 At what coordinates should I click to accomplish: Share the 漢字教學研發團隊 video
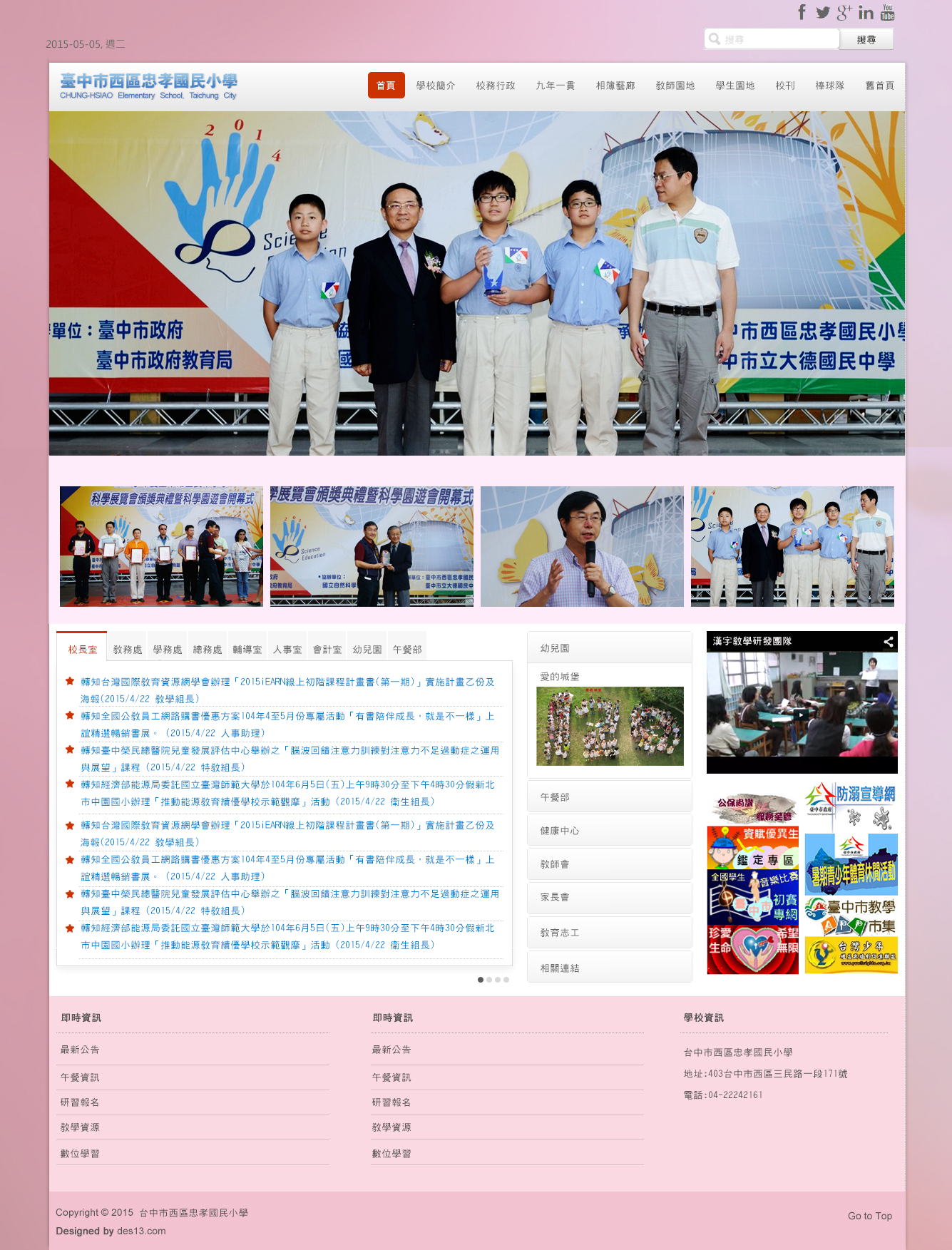pyautogui.click(x=888, y=642)
